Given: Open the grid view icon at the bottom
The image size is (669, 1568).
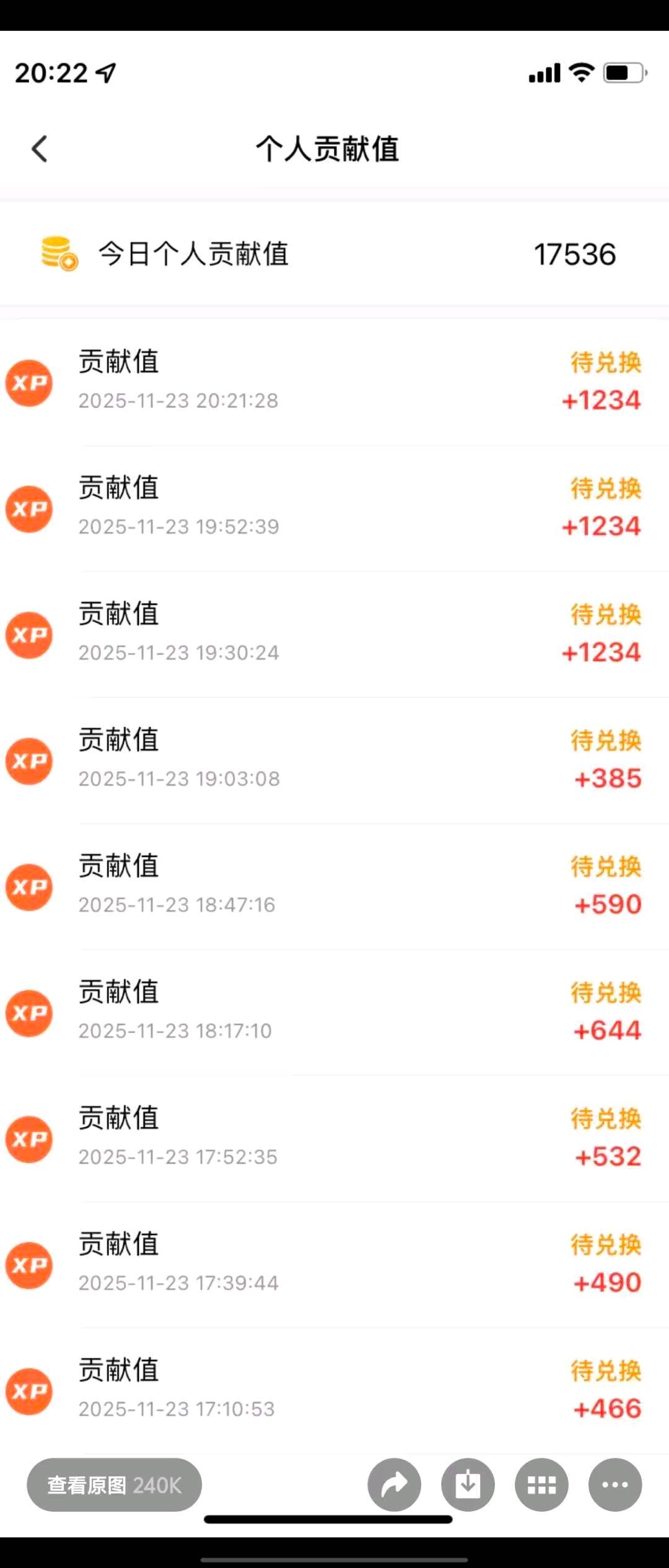Looking at the screenshot, I should click(x=541, y=1484).
